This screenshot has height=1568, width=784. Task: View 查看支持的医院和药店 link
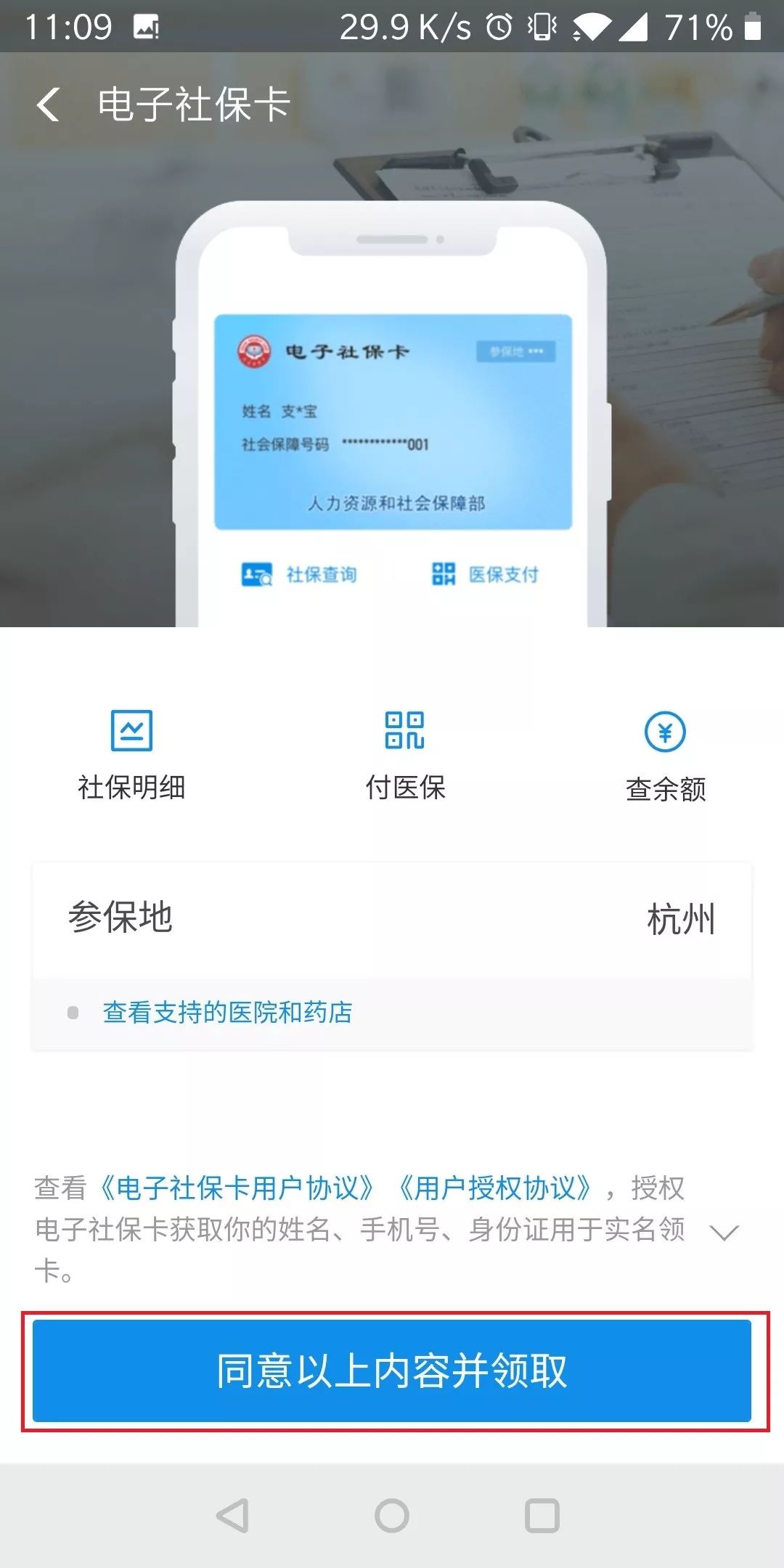[227, 1012]
